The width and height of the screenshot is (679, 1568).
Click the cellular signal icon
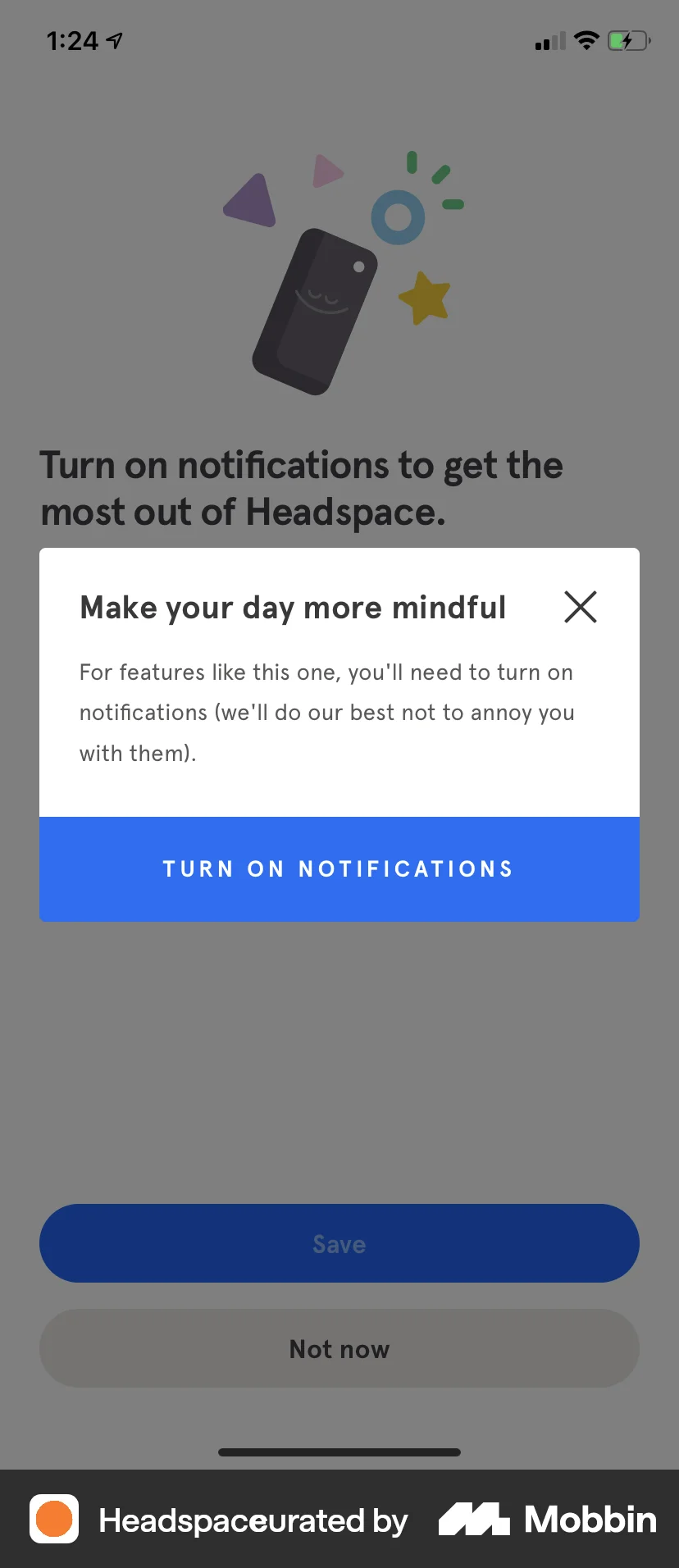click(x=548, y=40)
